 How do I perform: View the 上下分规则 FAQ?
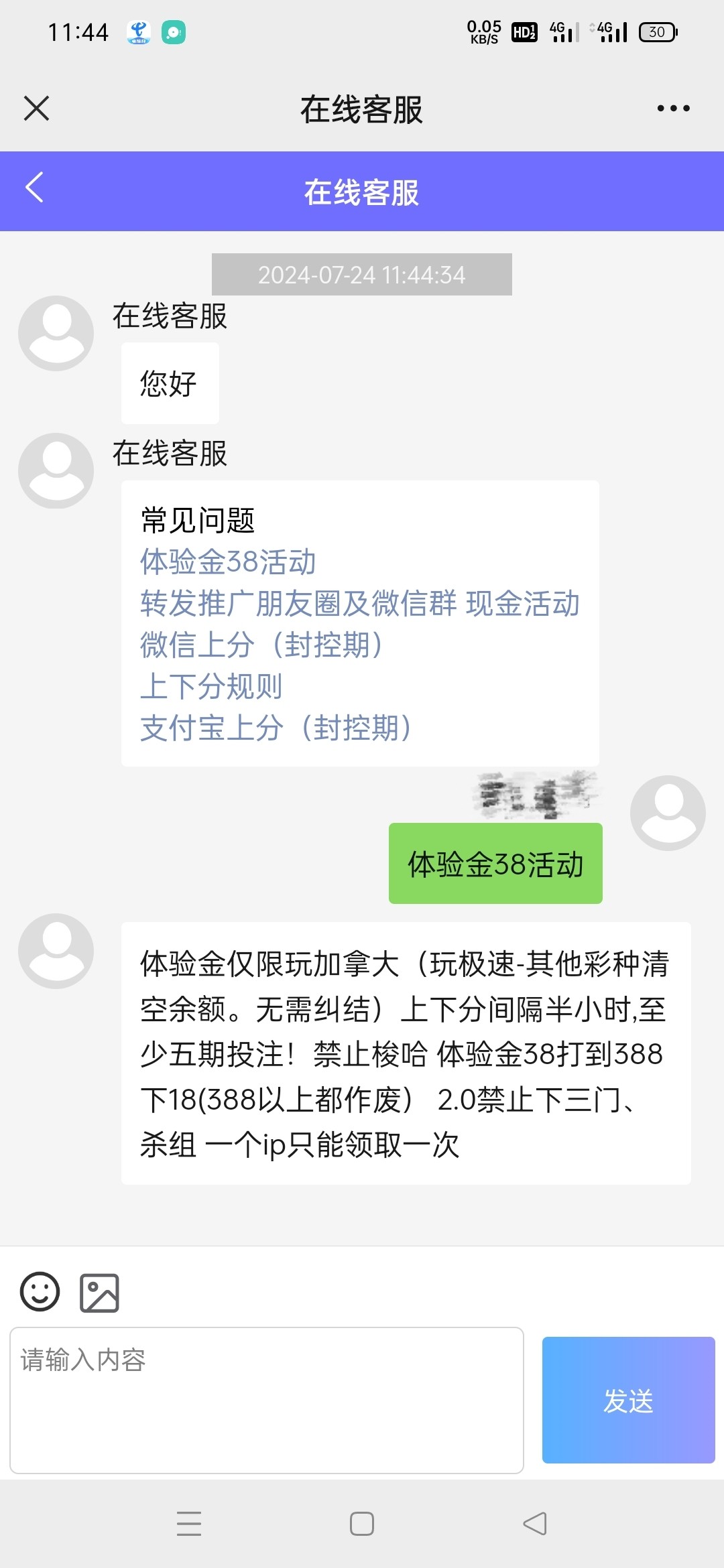(x=211, y=686)
